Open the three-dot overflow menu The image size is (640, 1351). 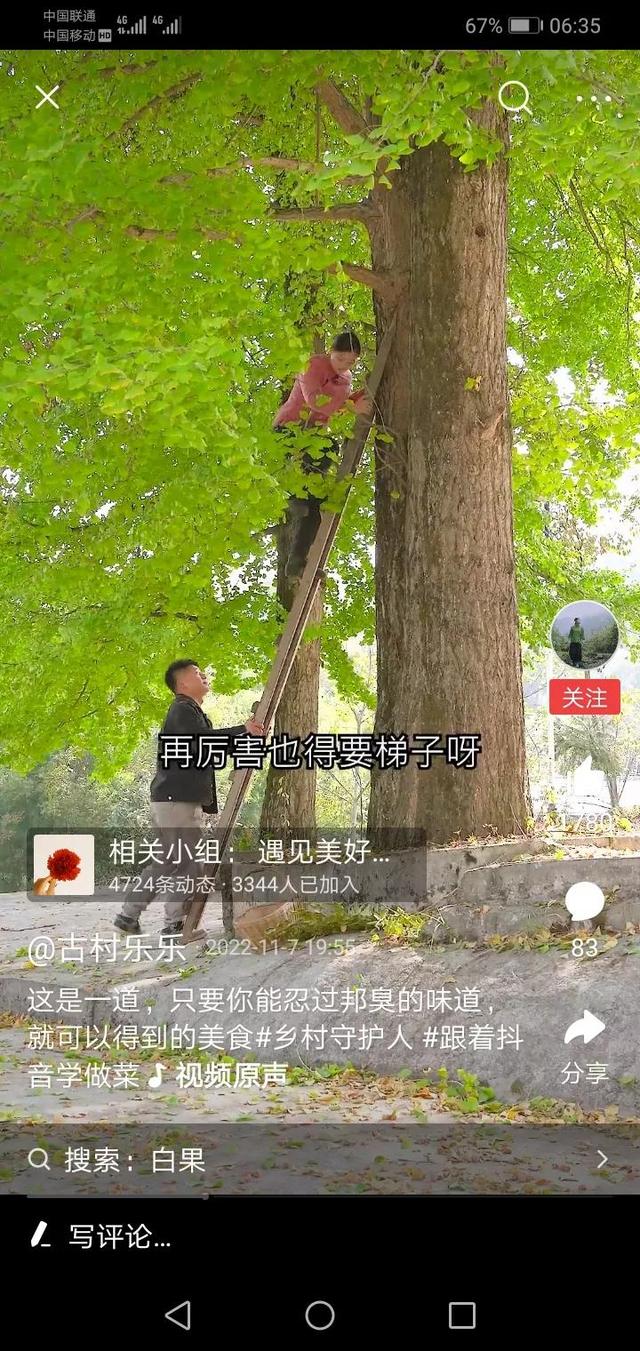click(x=594, y=98)
